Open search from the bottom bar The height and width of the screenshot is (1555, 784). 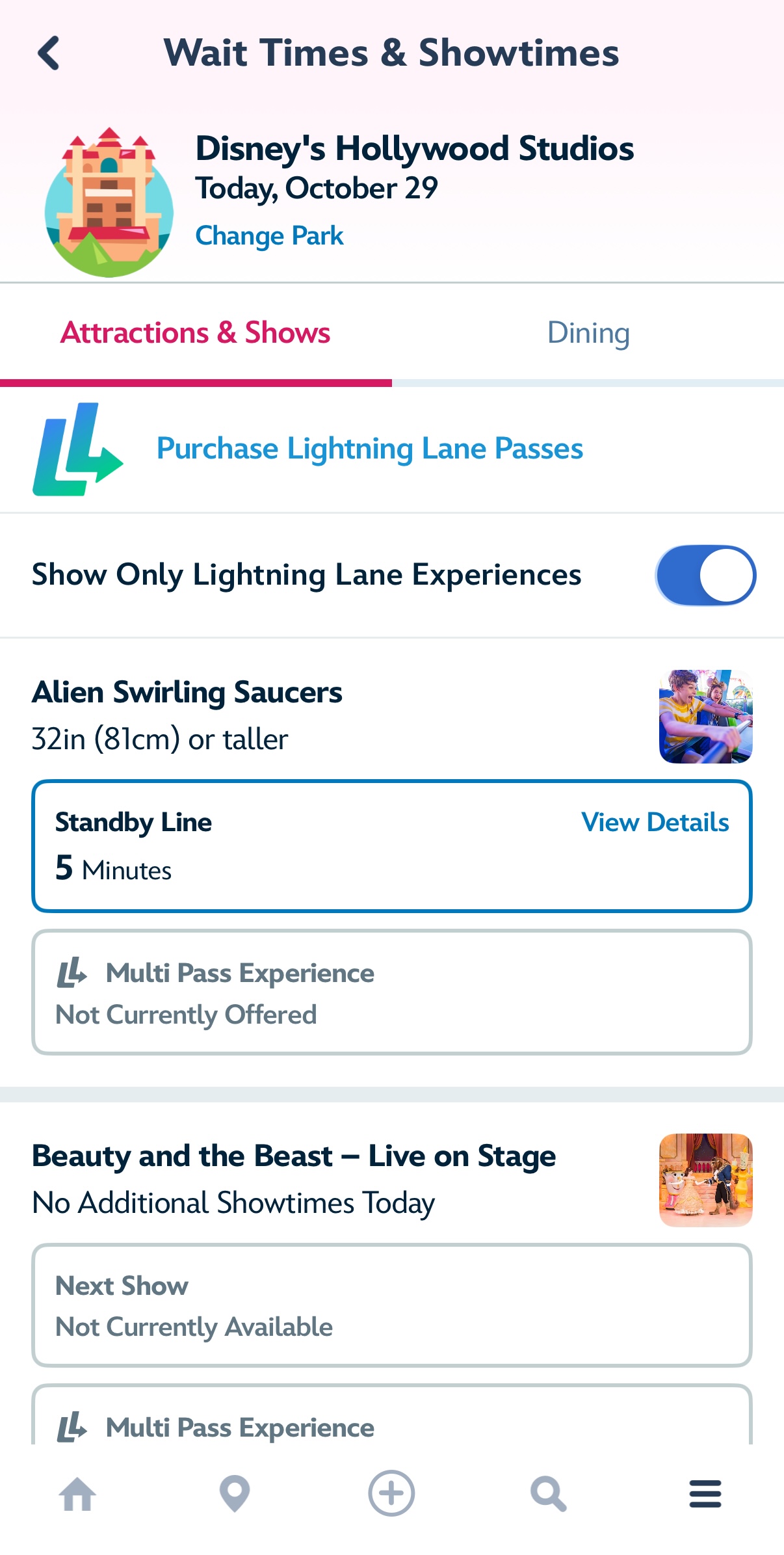click(x=548, y=1494)
